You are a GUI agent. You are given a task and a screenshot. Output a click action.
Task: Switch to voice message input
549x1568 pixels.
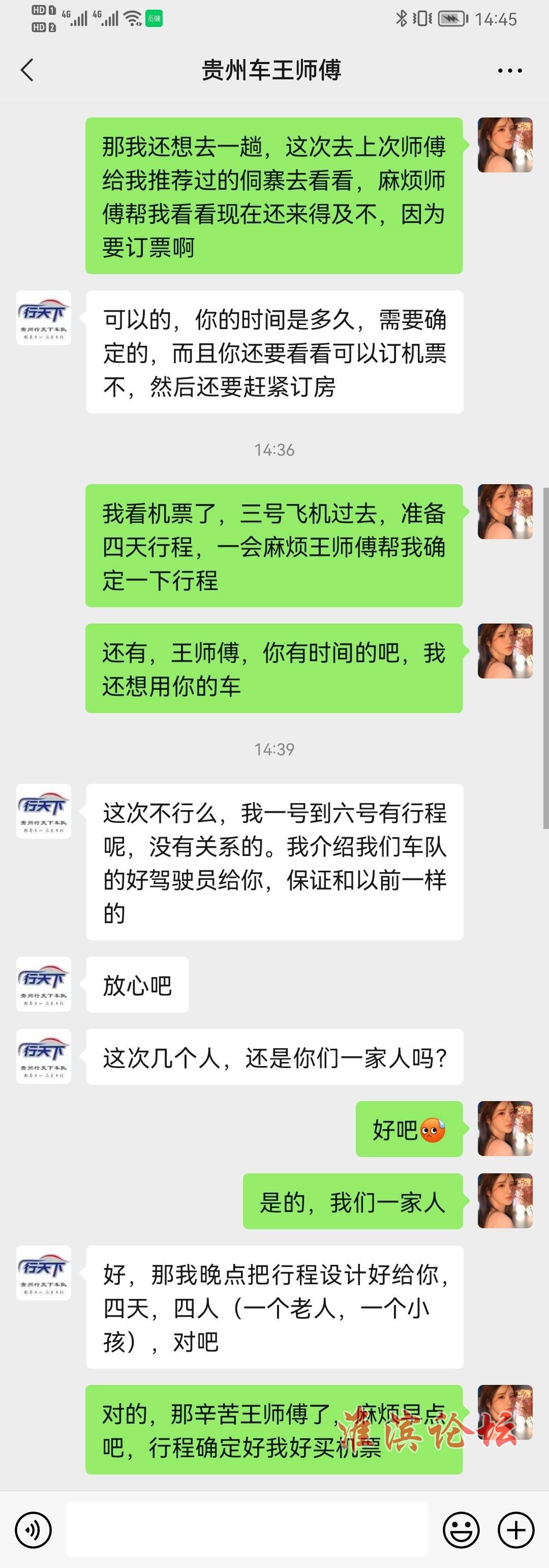click(34, 1529)
